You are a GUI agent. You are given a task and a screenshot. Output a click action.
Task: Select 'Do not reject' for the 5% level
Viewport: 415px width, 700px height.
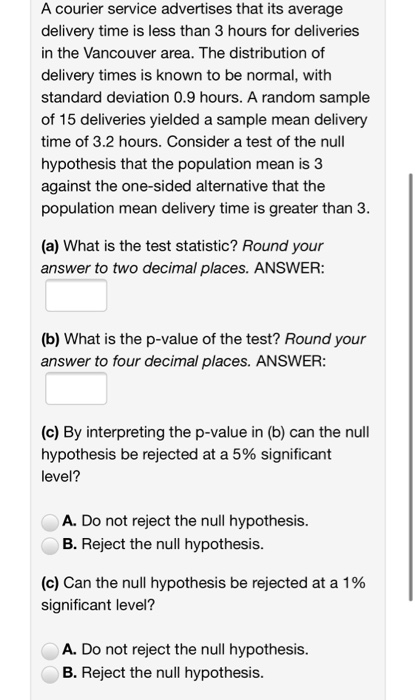tap(50, 522)
